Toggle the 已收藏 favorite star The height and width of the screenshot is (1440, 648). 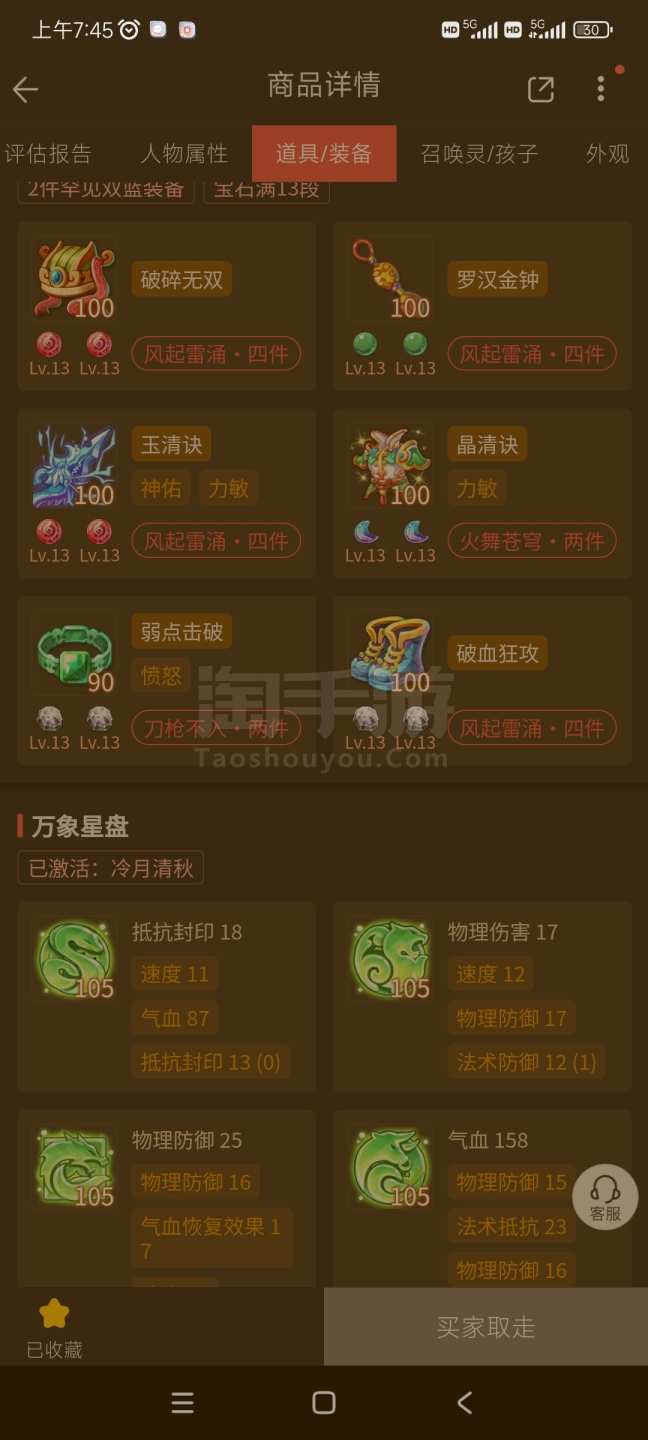pos(54,1326)
